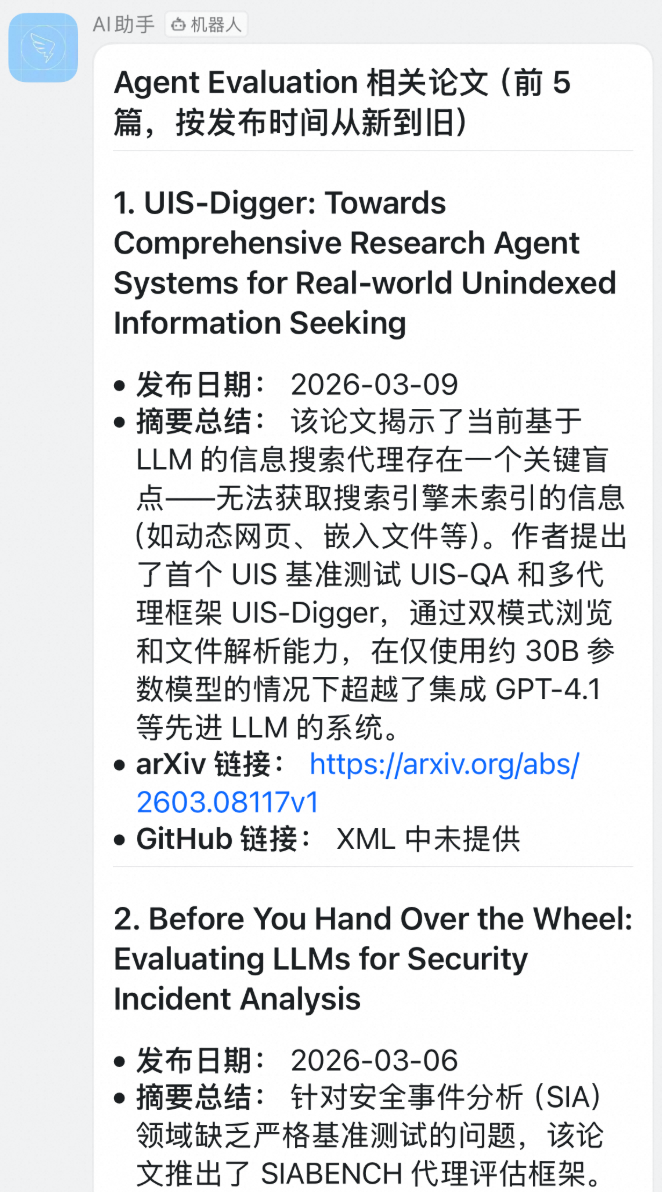Viewport: 662px width, 1192px height.
Task: Tap the AI助手 avatar
Action: (43, 48)
